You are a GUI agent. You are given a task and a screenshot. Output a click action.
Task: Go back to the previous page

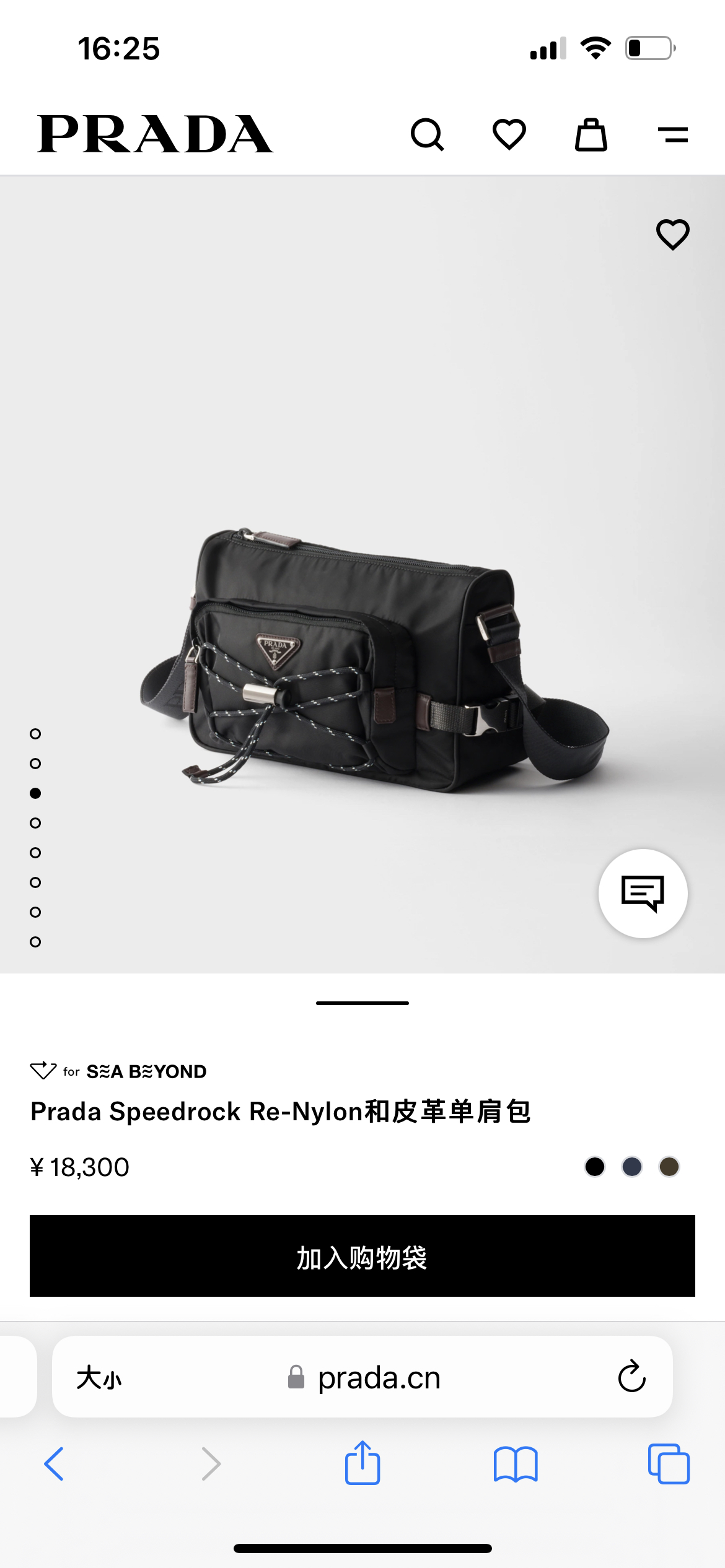click(55, 1464)
